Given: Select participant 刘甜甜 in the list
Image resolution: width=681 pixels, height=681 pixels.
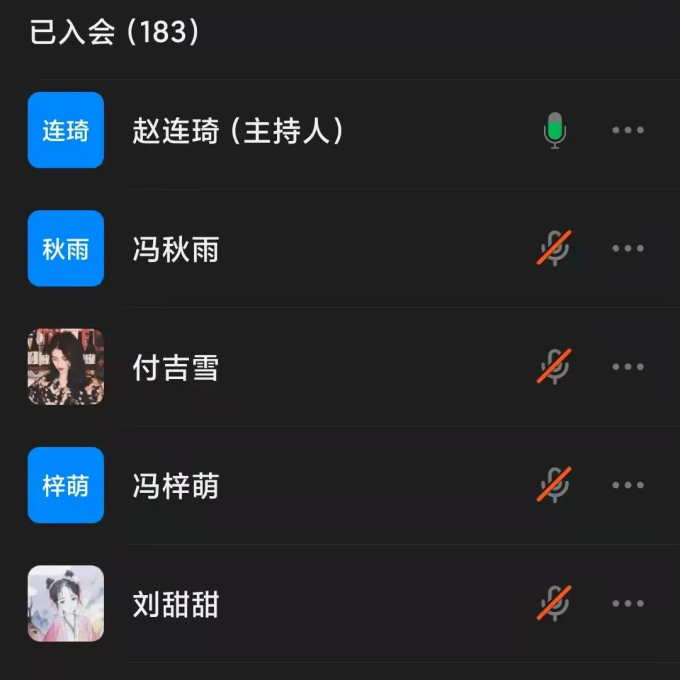Looking at the screenshot, I should [x=176, y=604].
